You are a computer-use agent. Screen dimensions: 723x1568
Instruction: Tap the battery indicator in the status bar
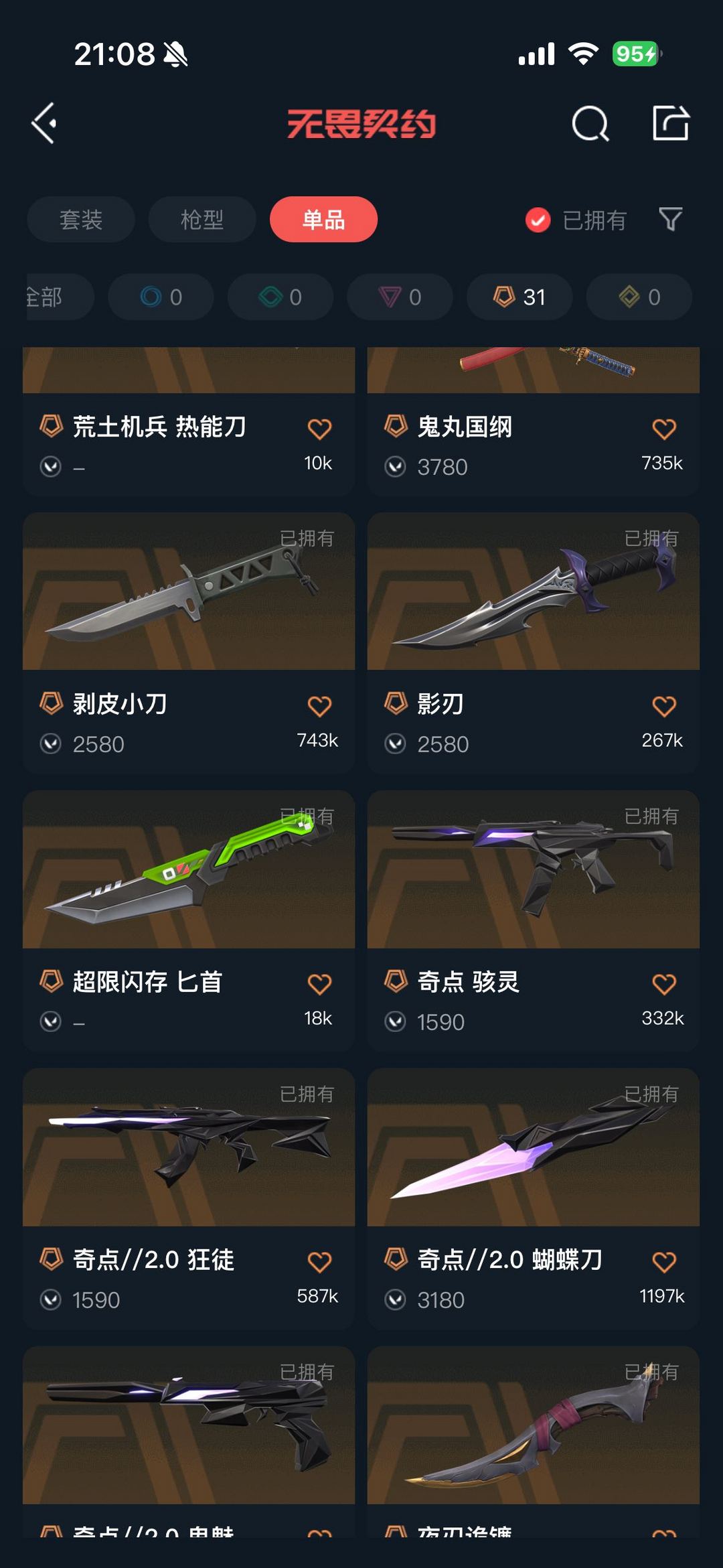pos(635,54)
